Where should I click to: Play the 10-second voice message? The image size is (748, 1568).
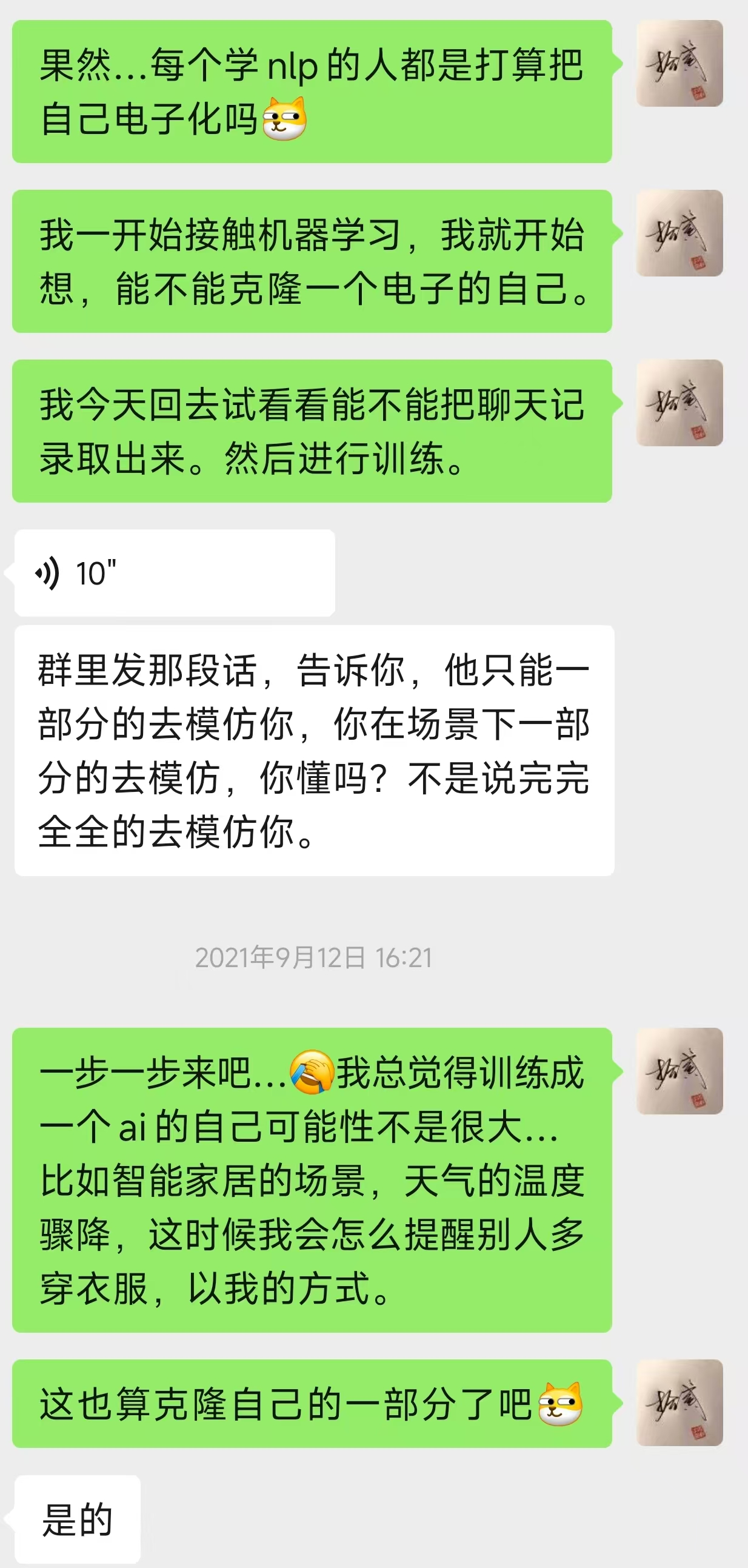[x=174, y=573]
